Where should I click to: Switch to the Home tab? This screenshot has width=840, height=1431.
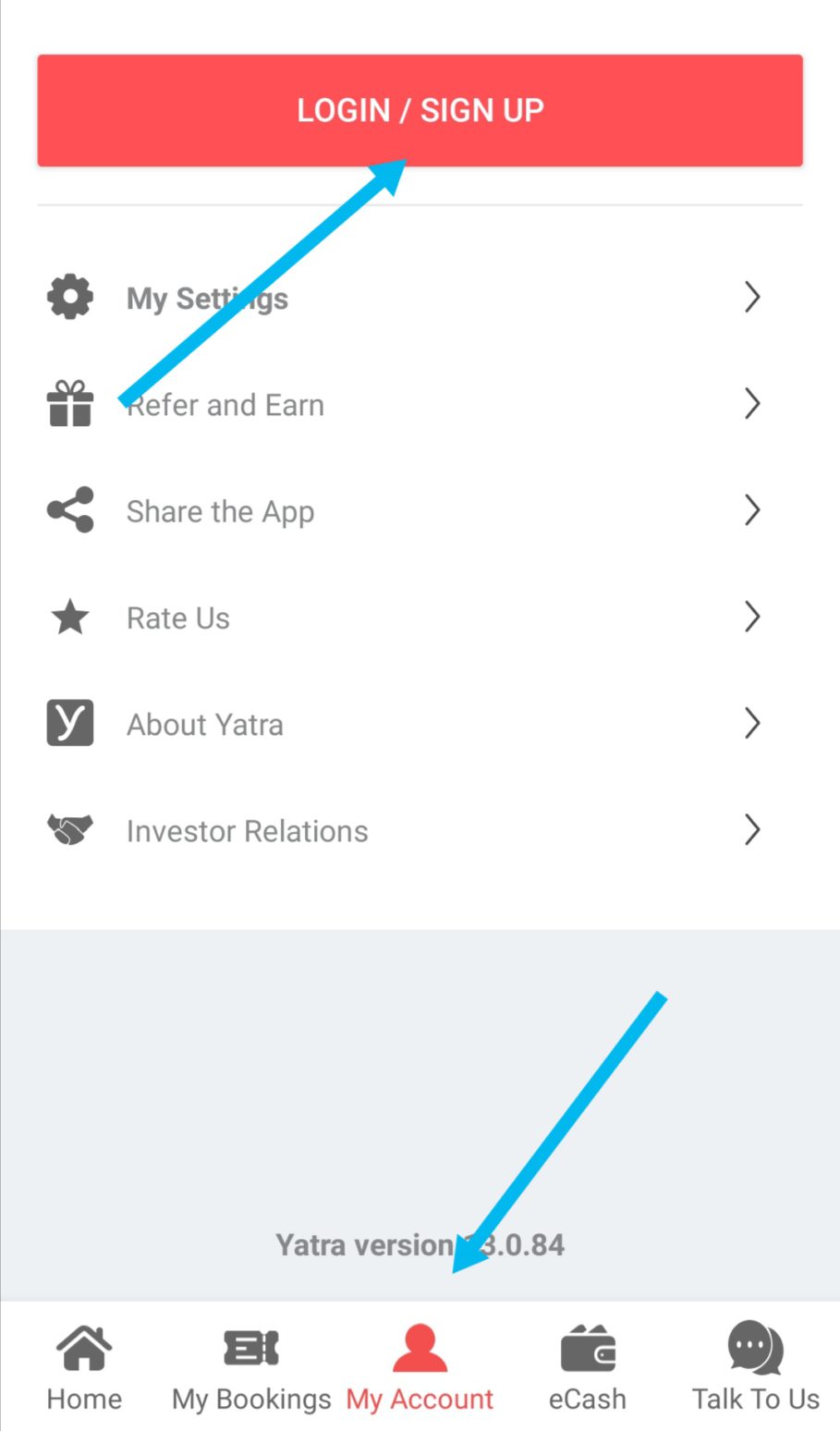(x=84, y=1366)
